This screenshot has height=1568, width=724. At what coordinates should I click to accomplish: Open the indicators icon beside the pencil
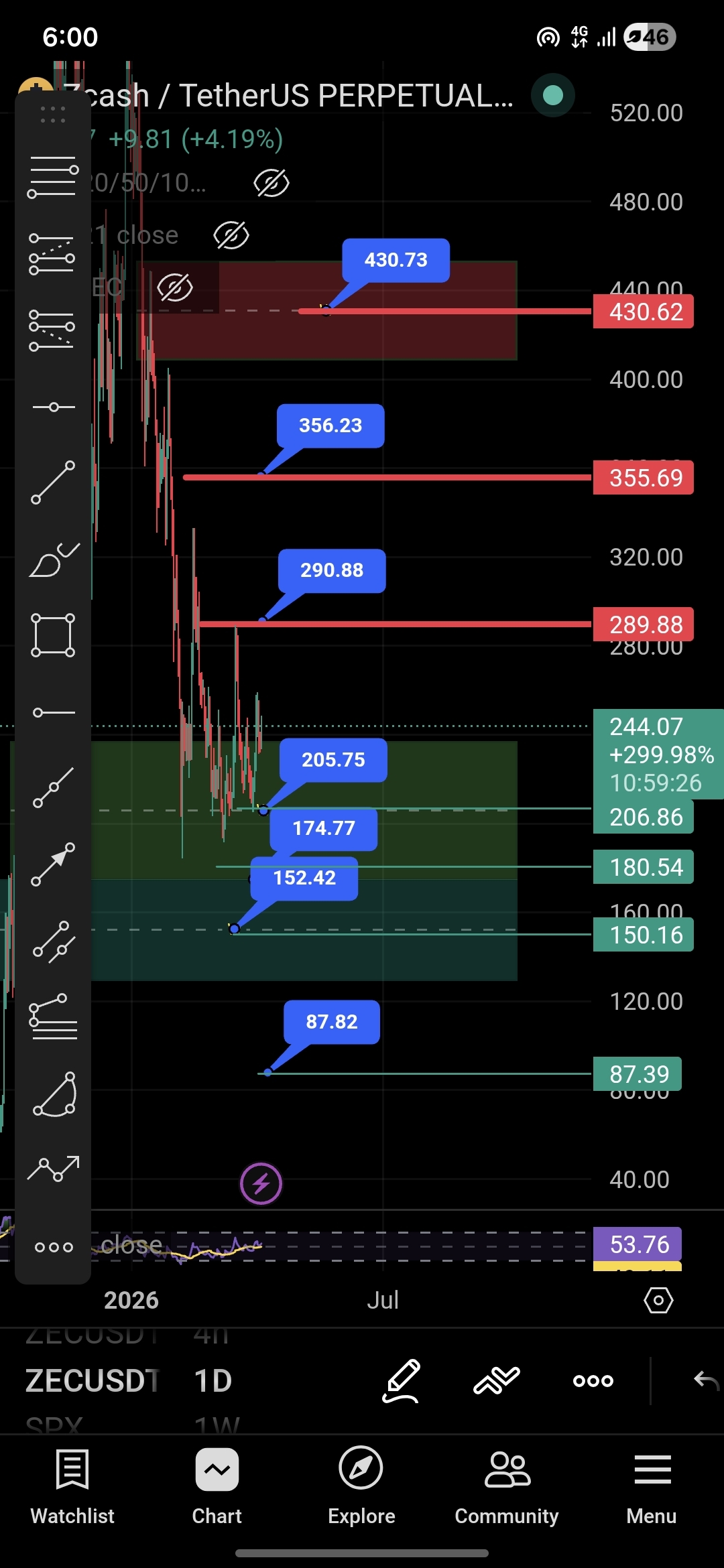[x=497, y=1380]
